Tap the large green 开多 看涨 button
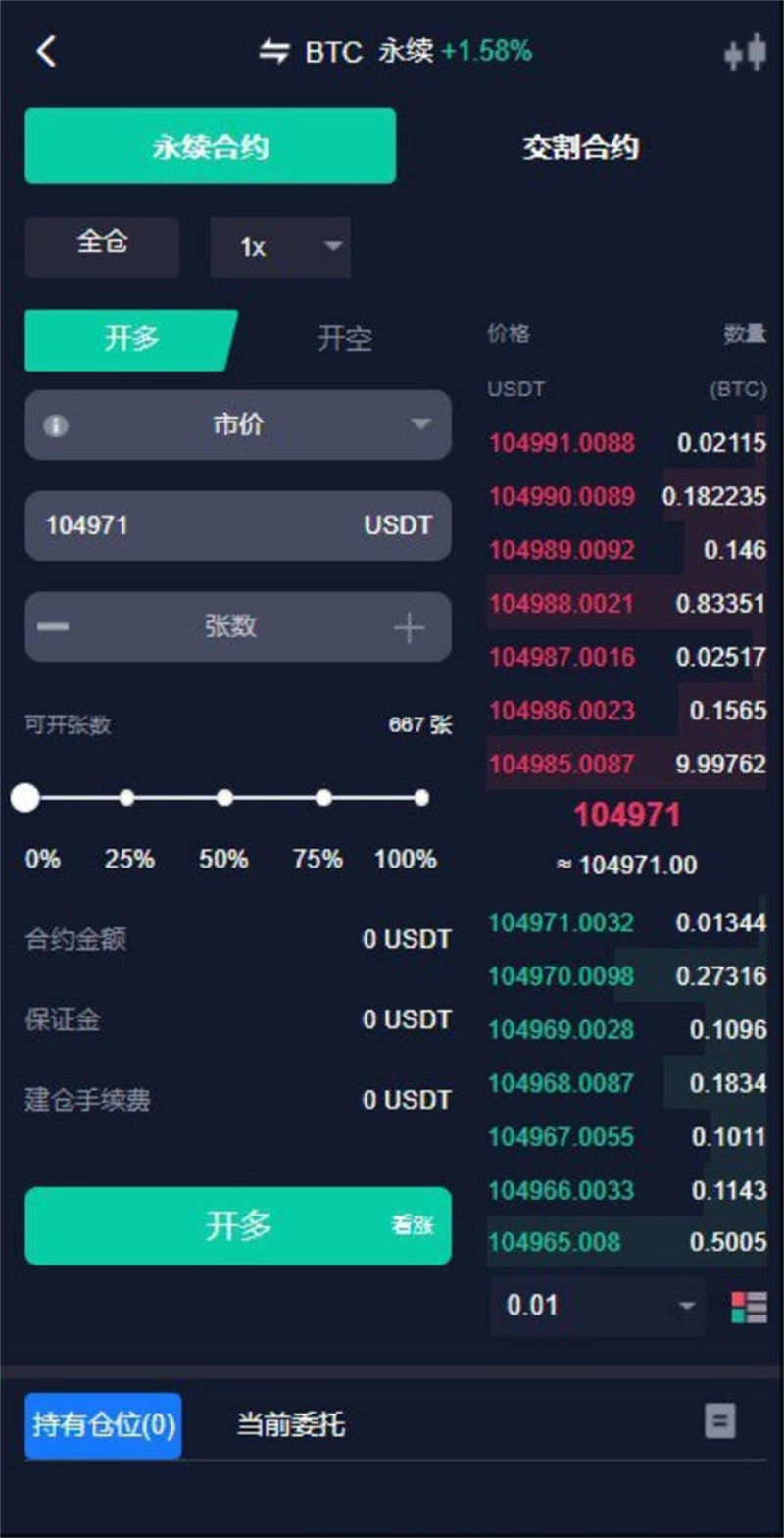 pyautogui.click(x=238, y=1226)
